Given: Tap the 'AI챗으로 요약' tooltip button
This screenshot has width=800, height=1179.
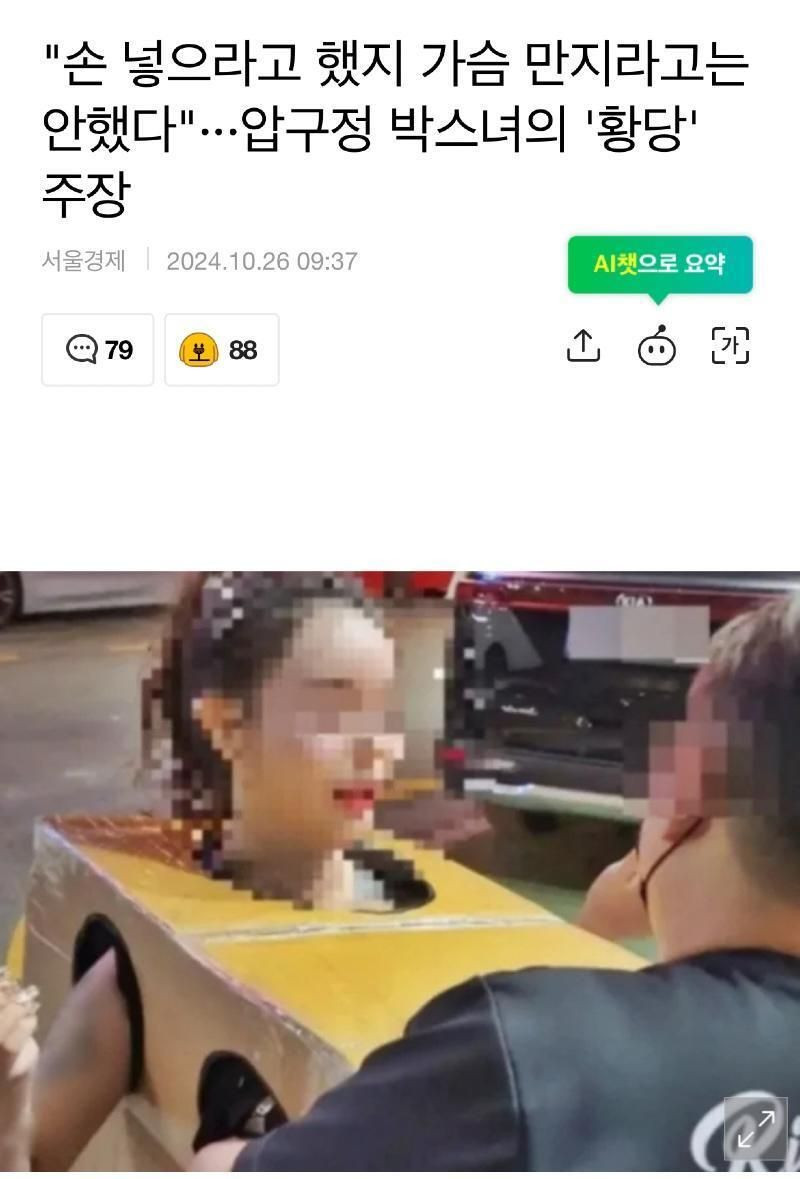Looking at the screenshot, I should click(x=660, y=264).
